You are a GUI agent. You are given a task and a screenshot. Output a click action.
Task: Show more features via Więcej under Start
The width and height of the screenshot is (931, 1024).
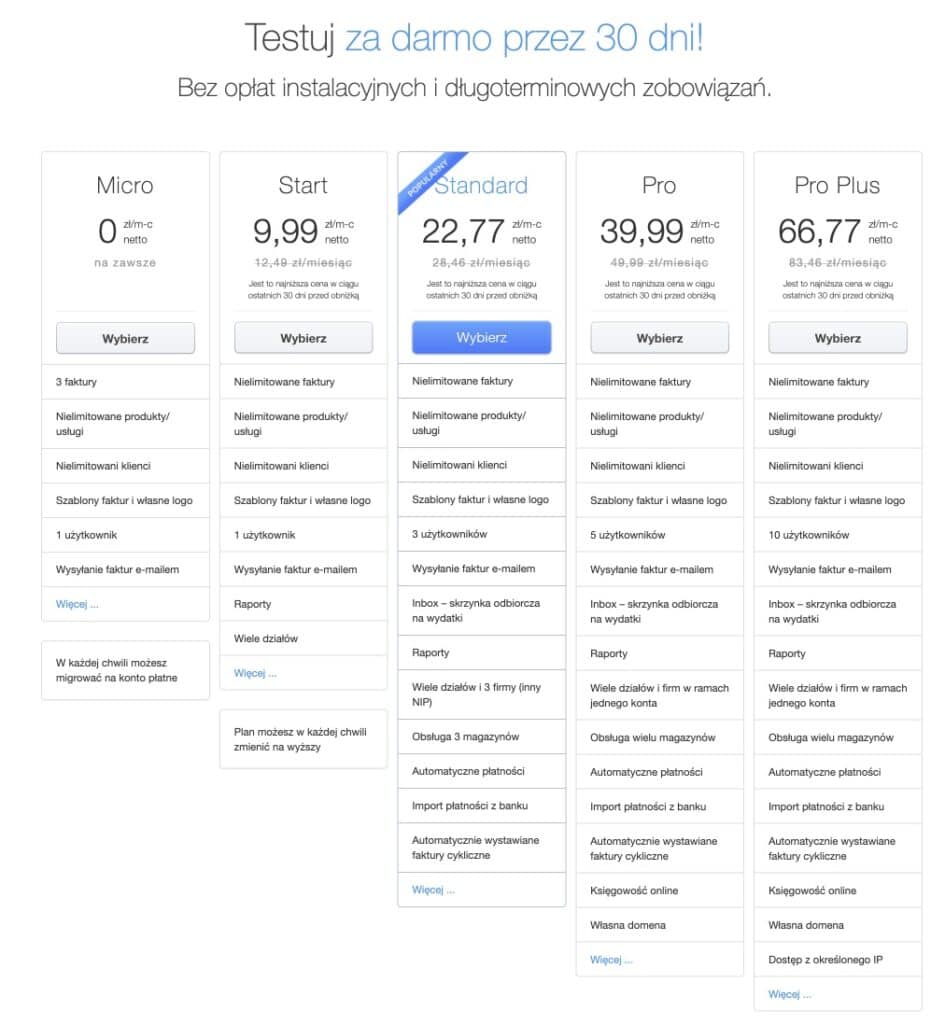point(255,673)
